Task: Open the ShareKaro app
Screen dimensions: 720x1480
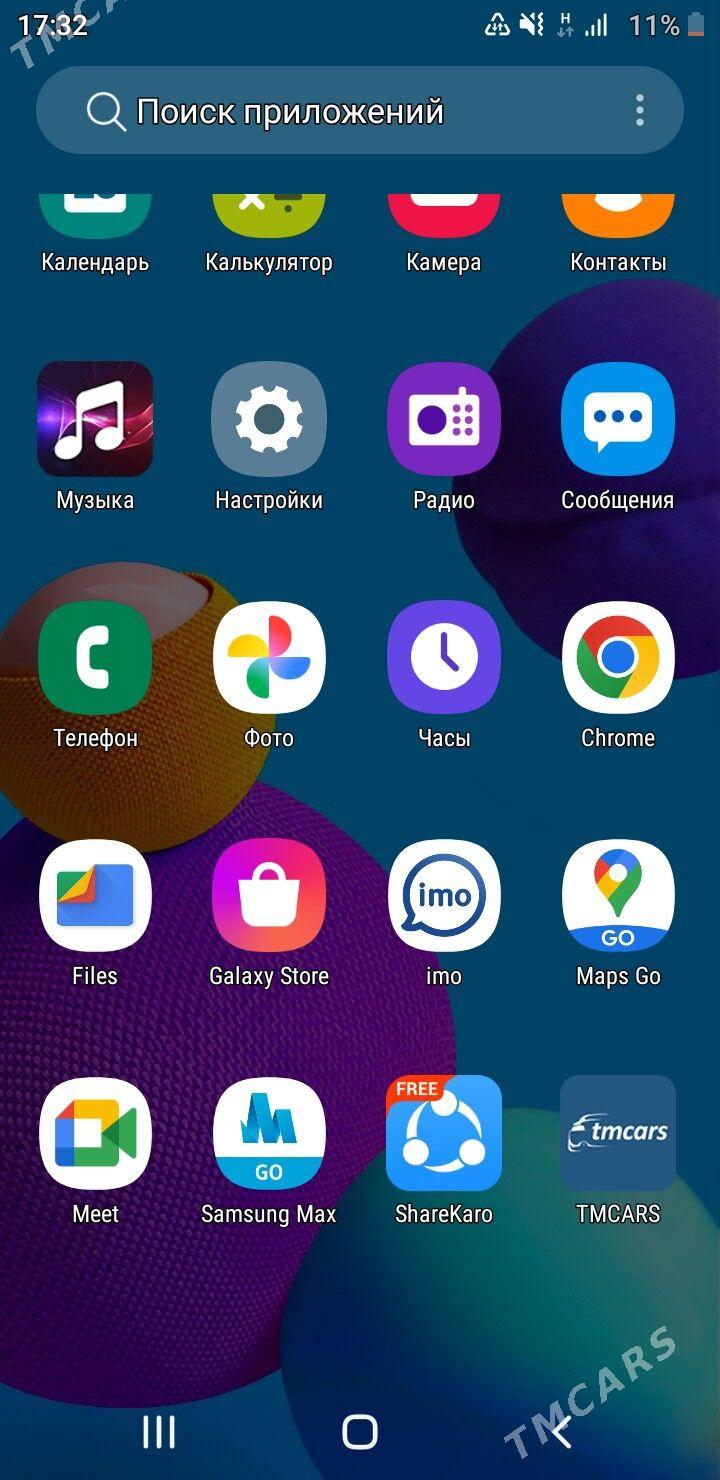Action: pyautogui.click(x=444, y=1134)
